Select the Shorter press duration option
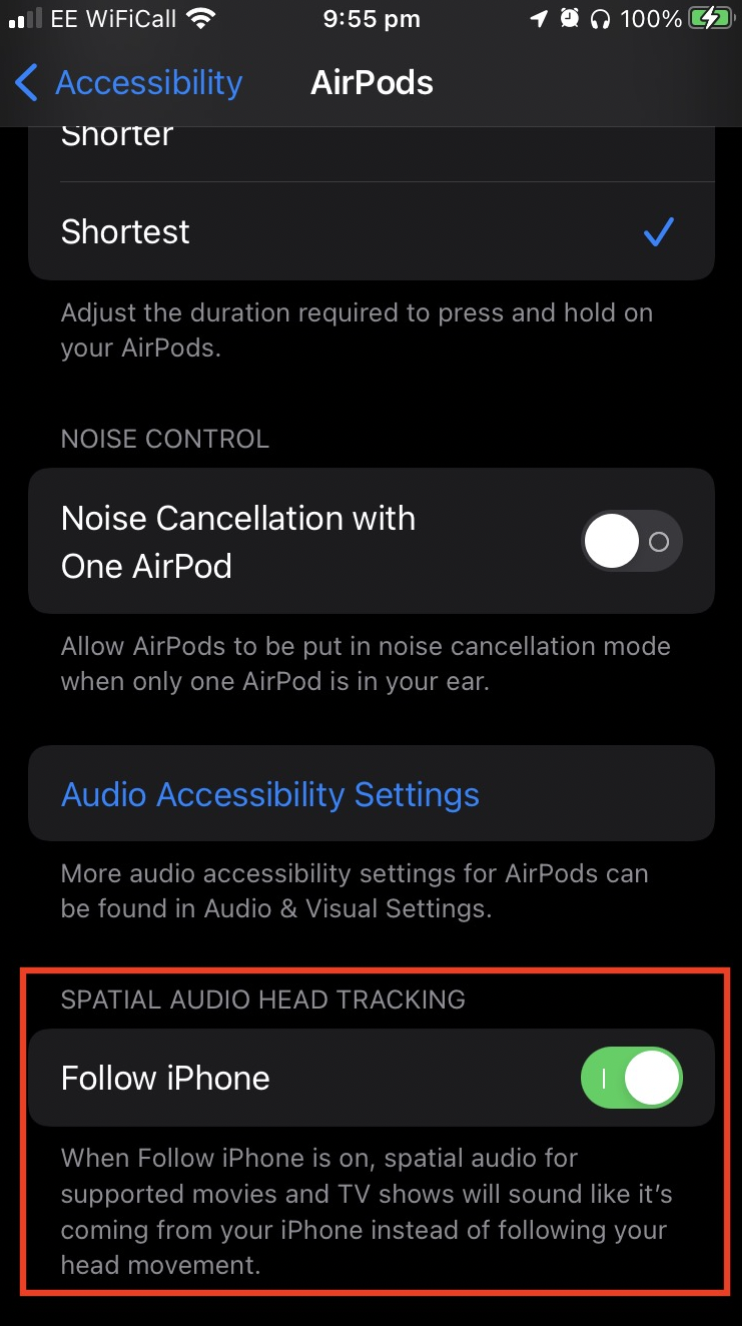742x1326 pixels. coord(370,145)
